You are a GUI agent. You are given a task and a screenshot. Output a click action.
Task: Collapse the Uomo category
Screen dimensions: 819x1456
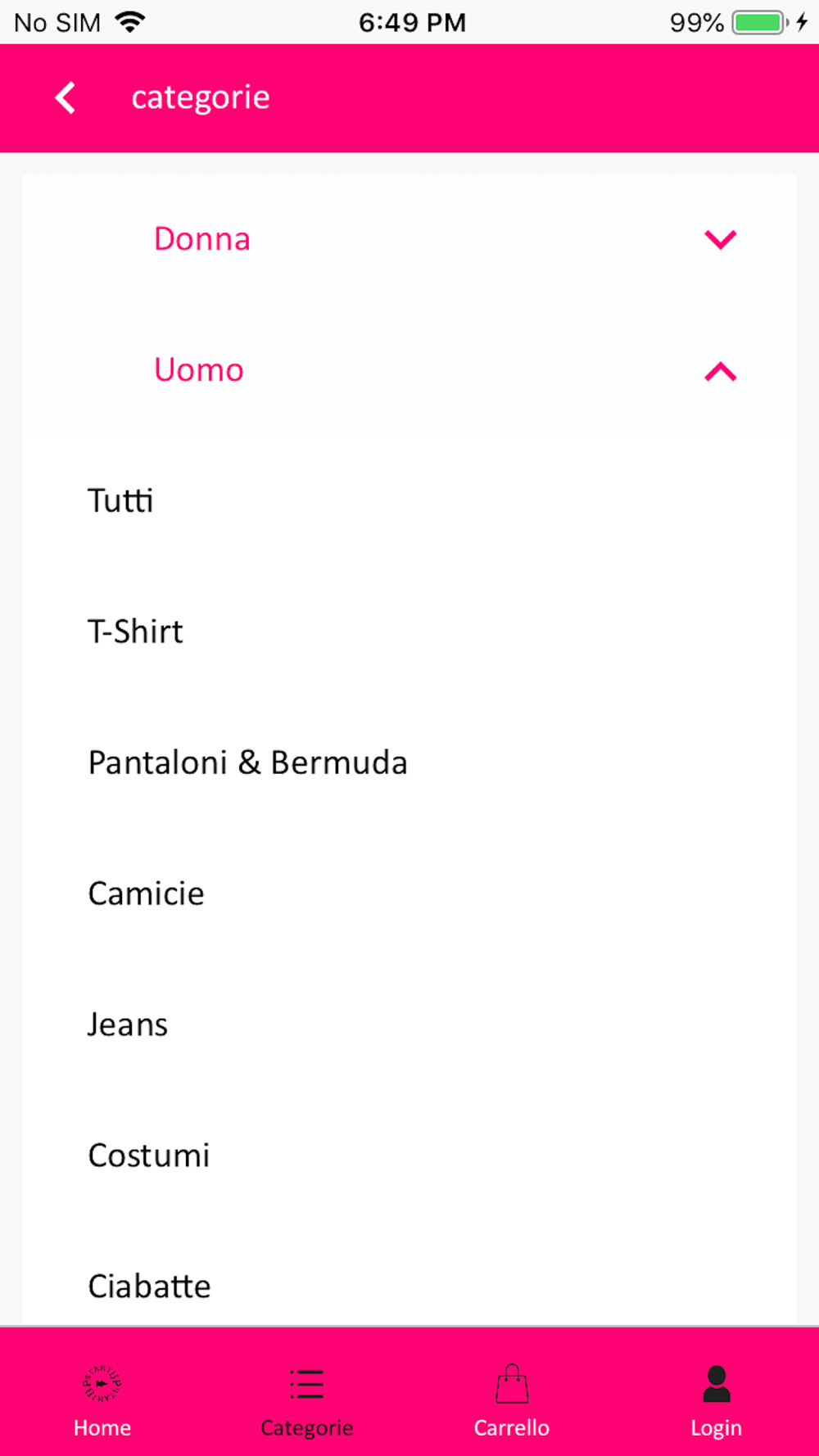pyautogui.click(x=720, y=371)
